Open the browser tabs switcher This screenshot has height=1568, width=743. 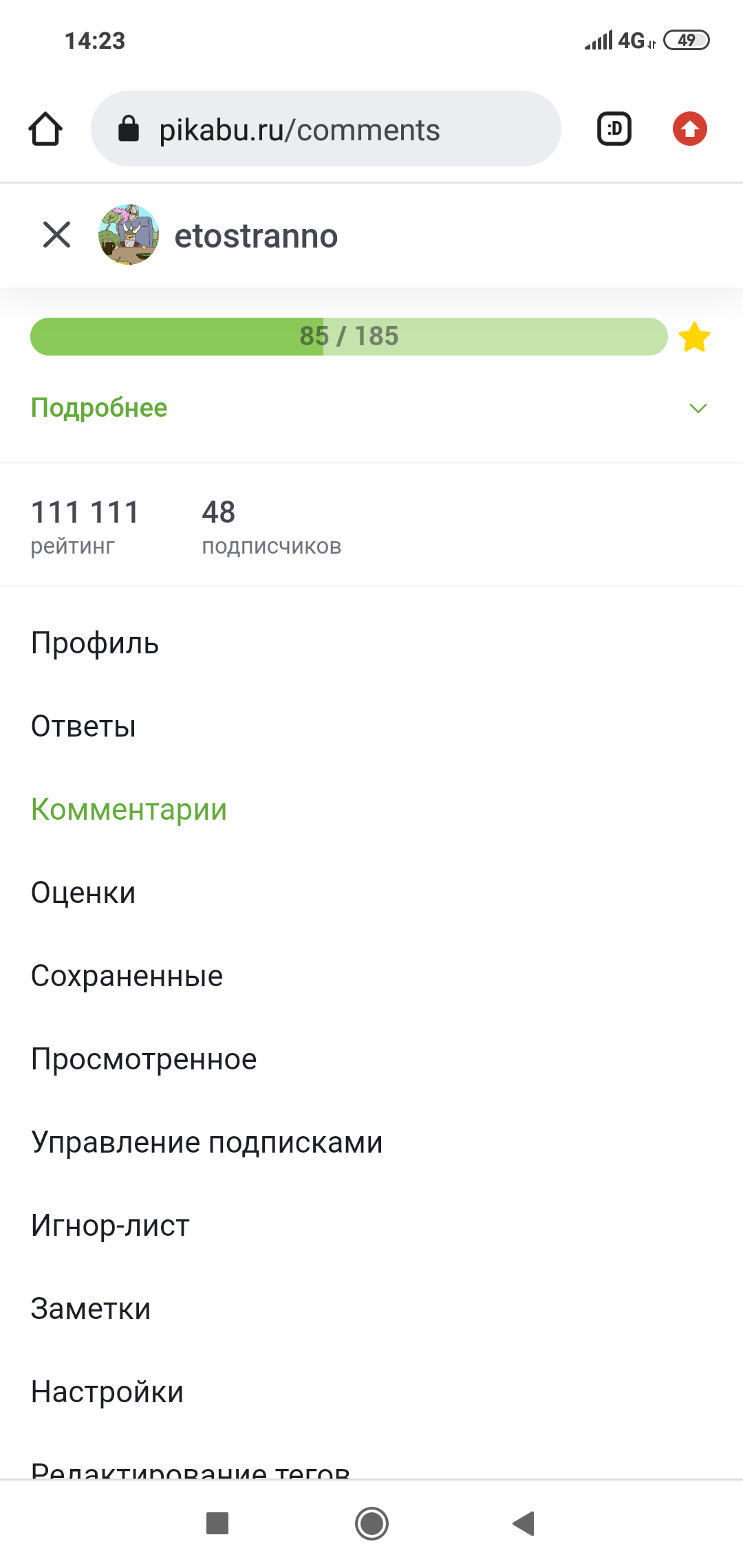tap(614, 129)
